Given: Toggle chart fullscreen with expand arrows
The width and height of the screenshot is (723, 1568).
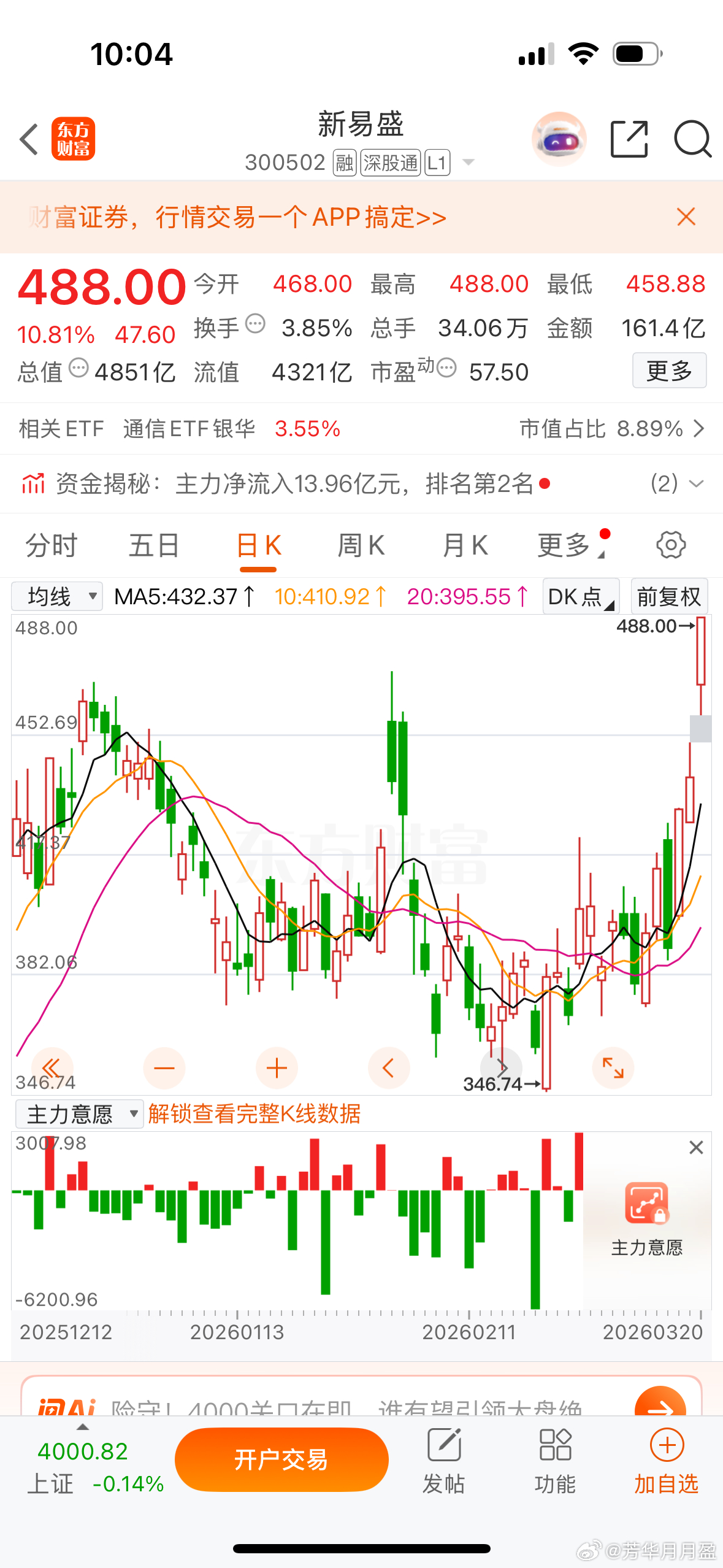Looking at the screenshot, I should (613, 1067).
